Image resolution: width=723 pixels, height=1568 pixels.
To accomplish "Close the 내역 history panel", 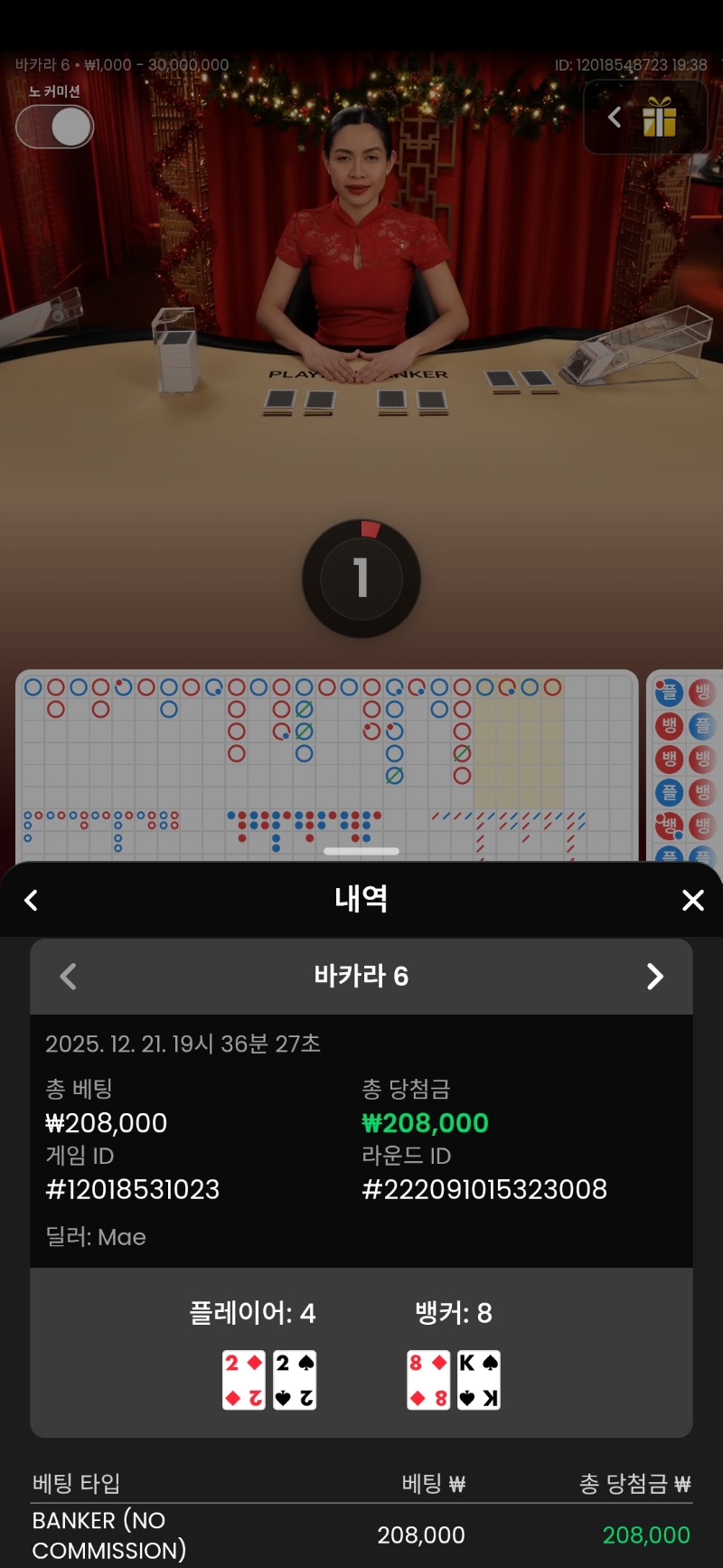I will 692,900.
